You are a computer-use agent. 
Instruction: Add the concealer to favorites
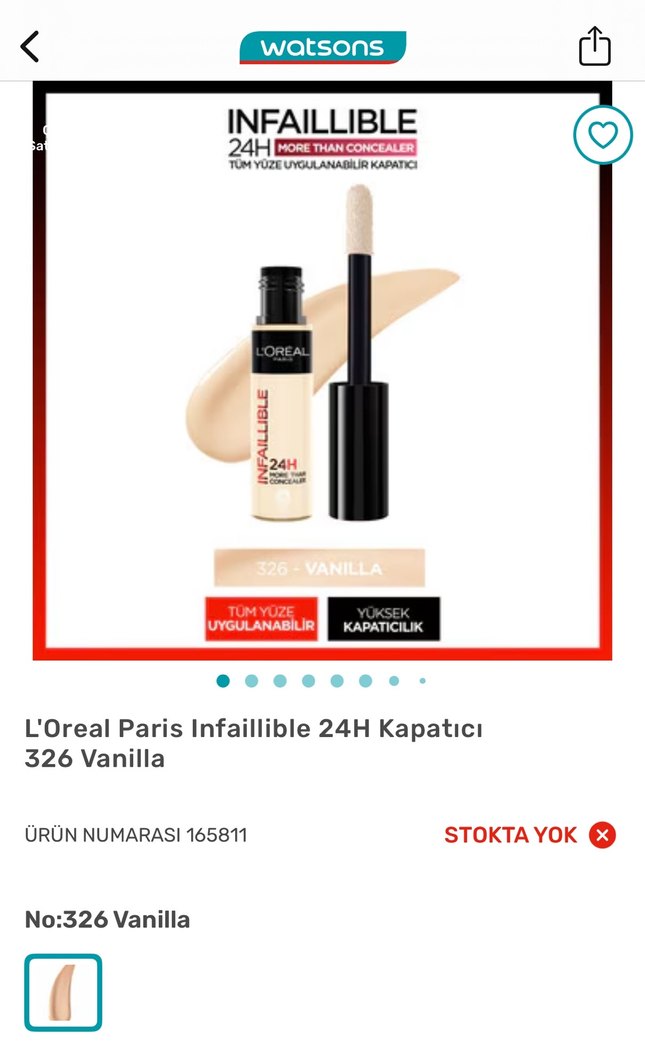coord(602,134)
